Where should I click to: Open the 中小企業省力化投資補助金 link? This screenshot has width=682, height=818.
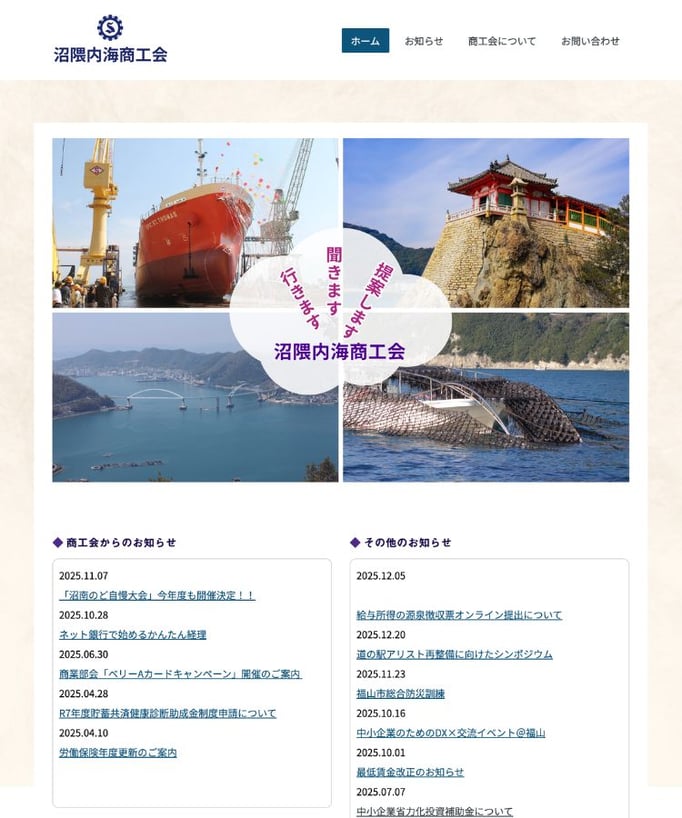tap(434, 811)
